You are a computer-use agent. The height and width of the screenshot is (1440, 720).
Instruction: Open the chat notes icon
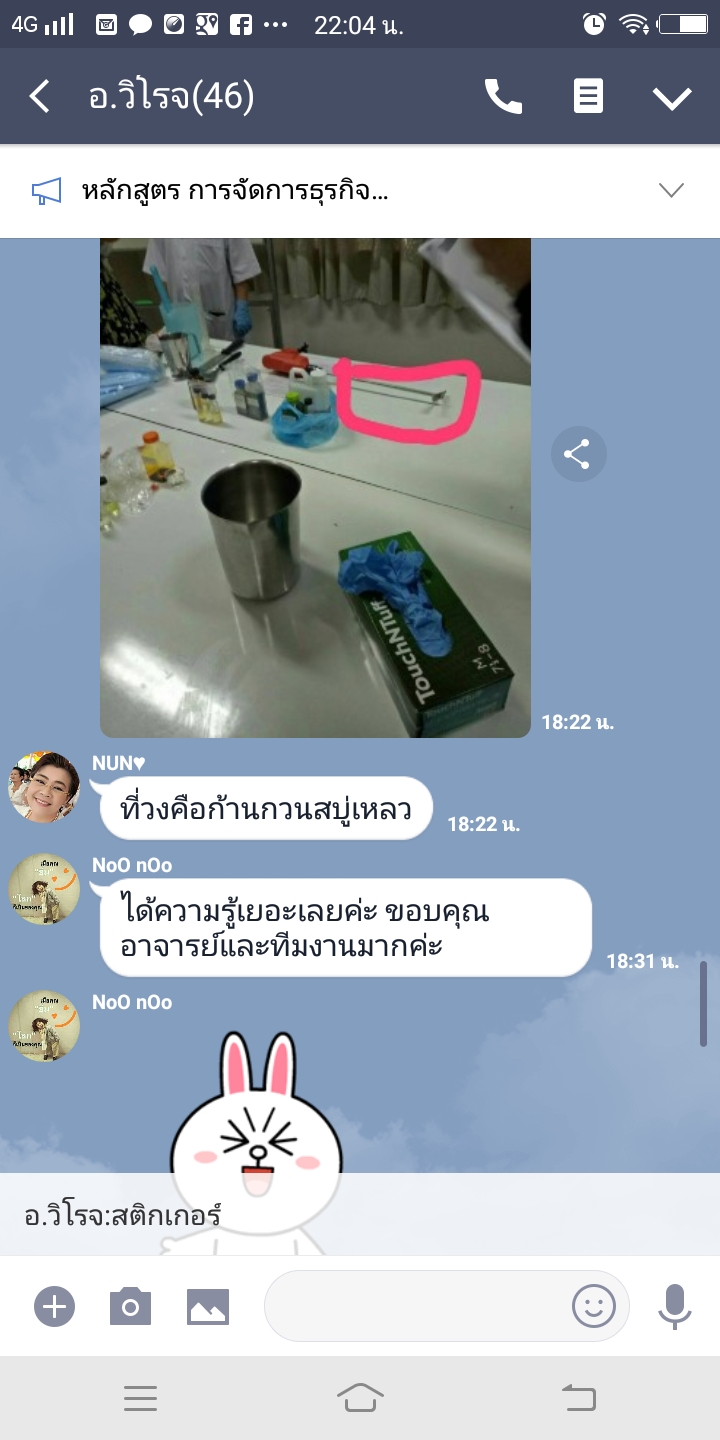click(588, 97)
